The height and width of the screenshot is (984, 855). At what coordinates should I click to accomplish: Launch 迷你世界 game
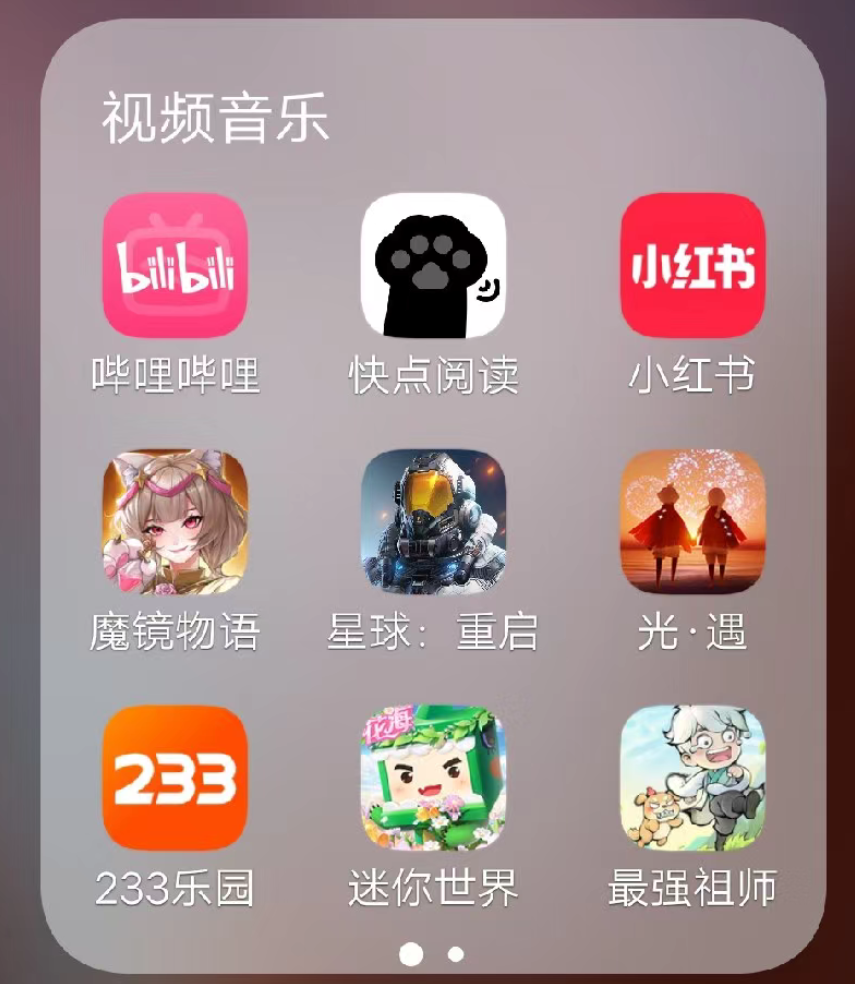pos(433,778)
